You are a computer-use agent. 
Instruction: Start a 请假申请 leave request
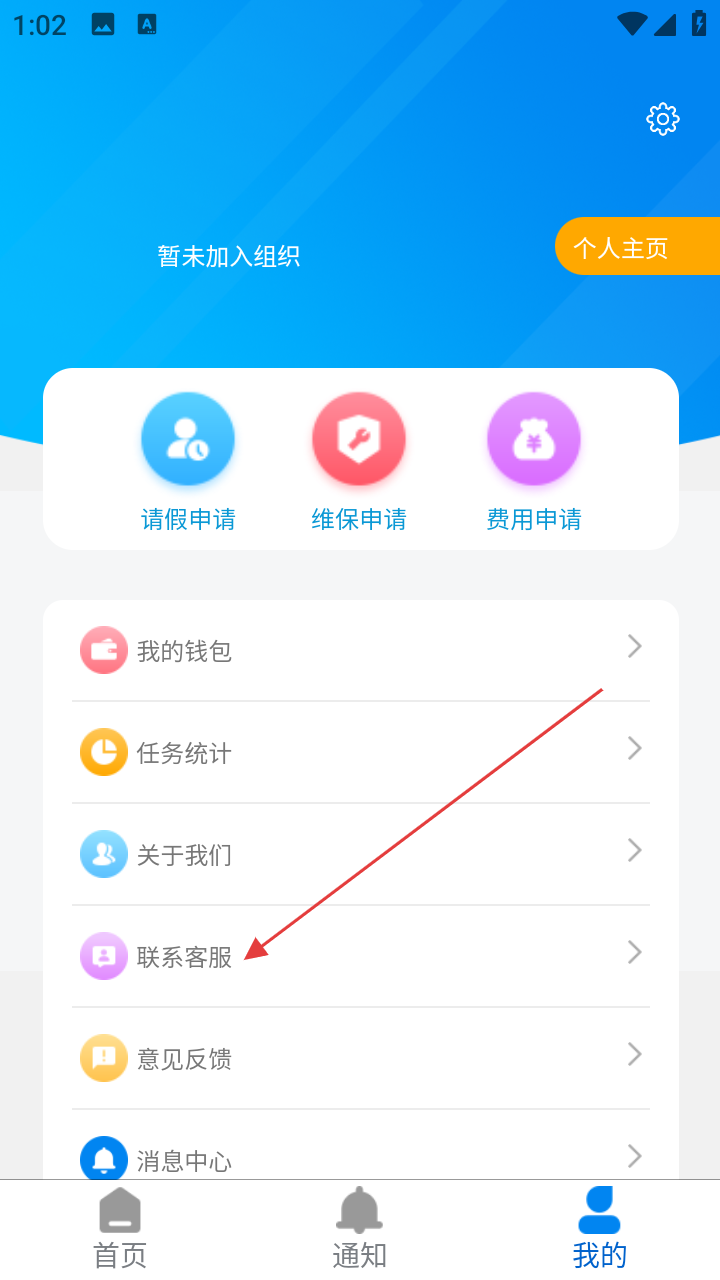click(188, 462)
